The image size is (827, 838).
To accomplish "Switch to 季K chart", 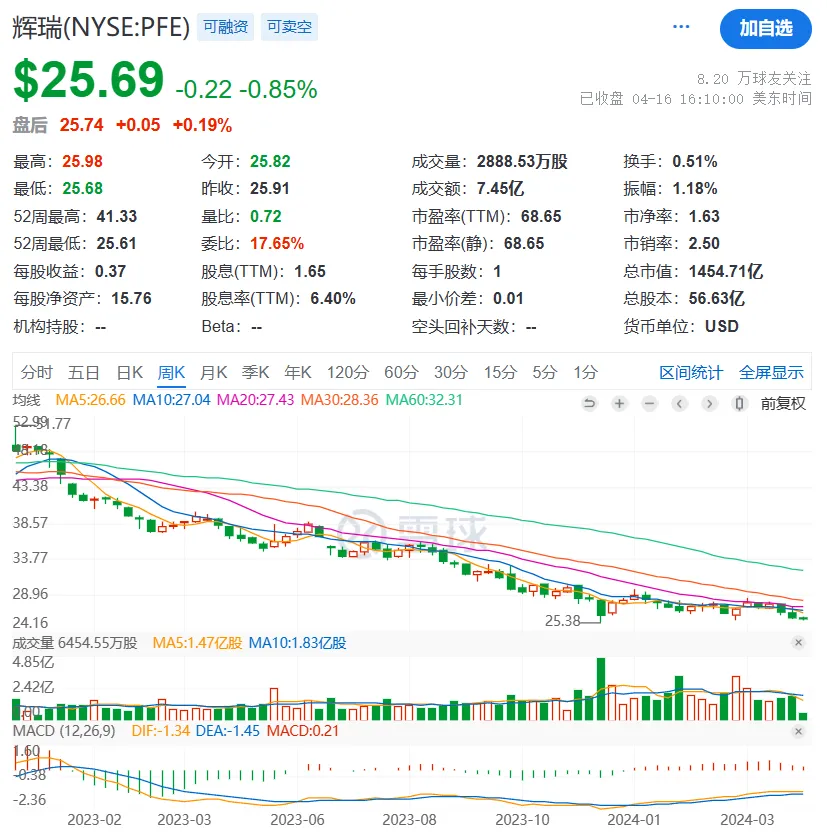I will point(256,373).
